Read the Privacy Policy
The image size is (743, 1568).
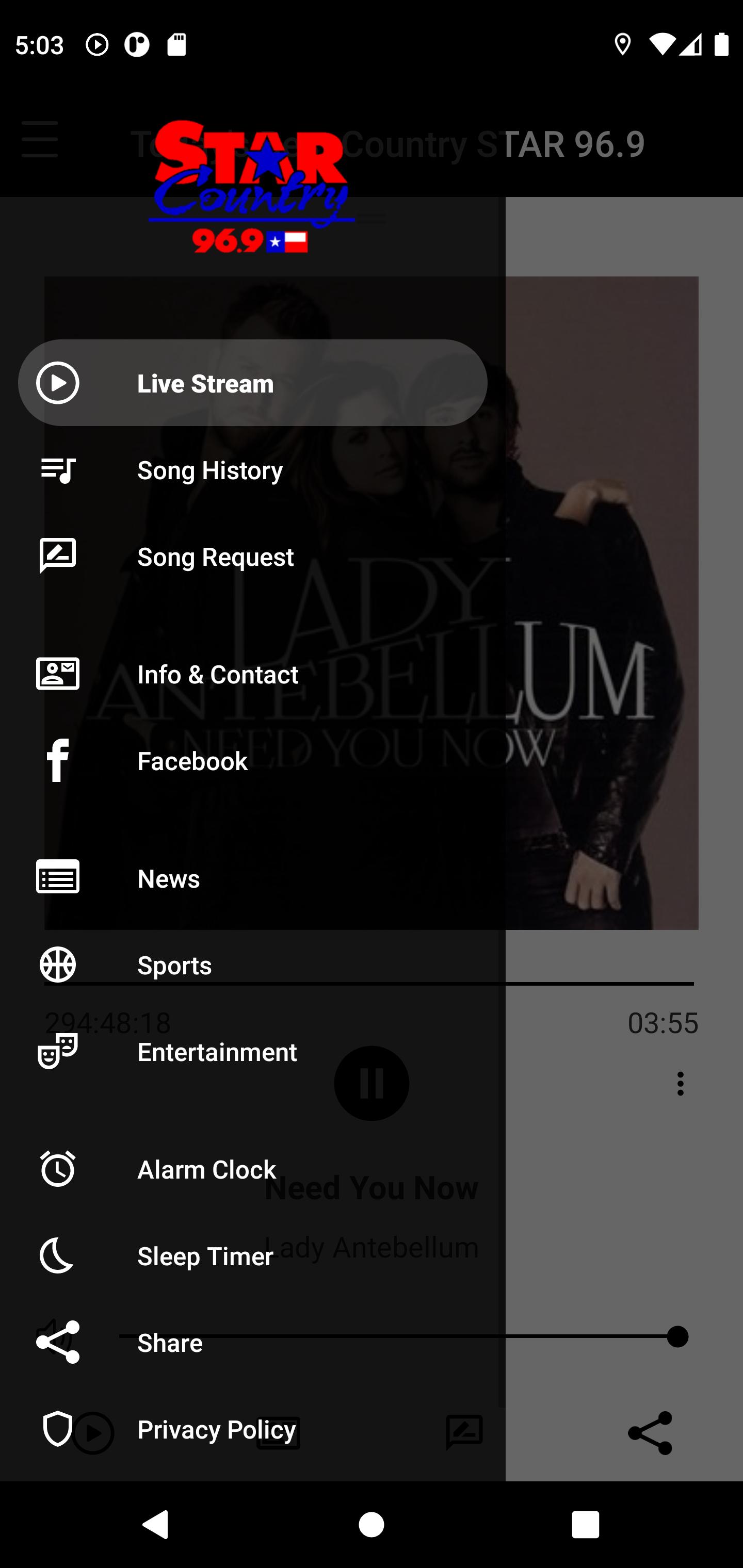[253, 1429]
